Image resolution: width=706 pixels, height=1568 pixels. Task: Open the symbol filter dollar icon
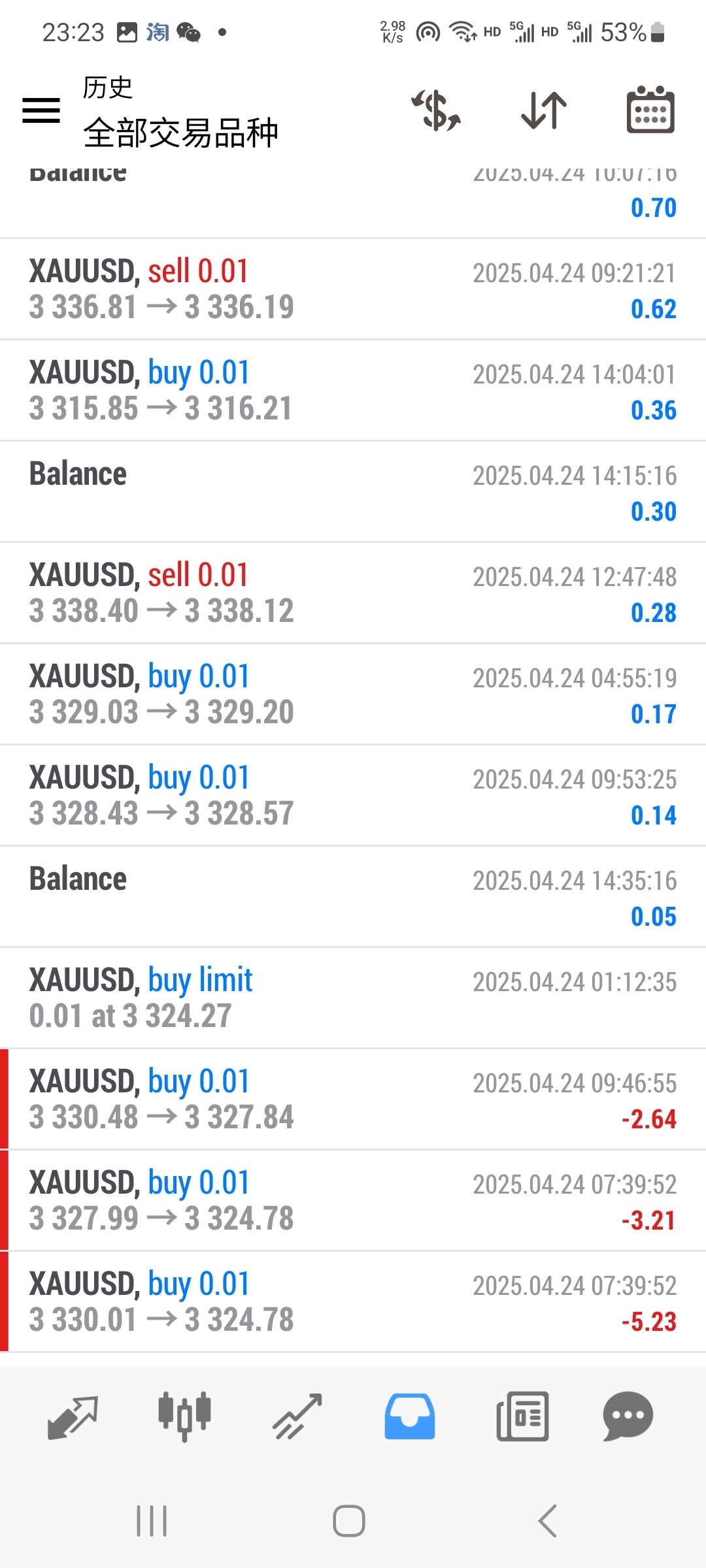pyautogui.click(x=436, y=110)
